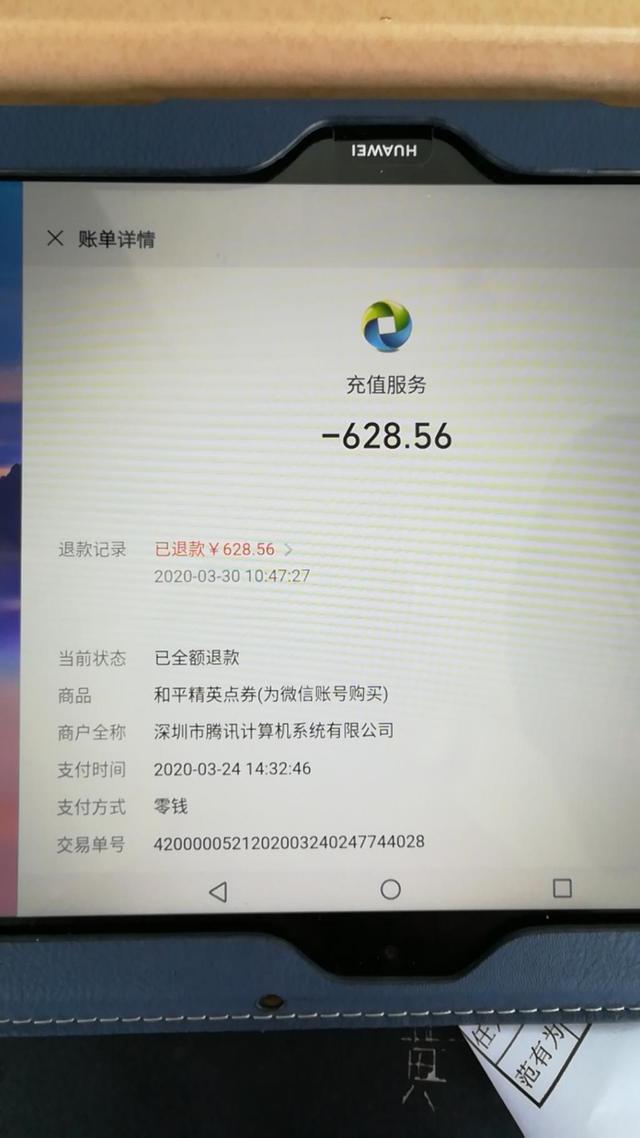Open the recent apps view
Image resolution: width=640 pixels, height=1138 pixels.
(562, 888)
